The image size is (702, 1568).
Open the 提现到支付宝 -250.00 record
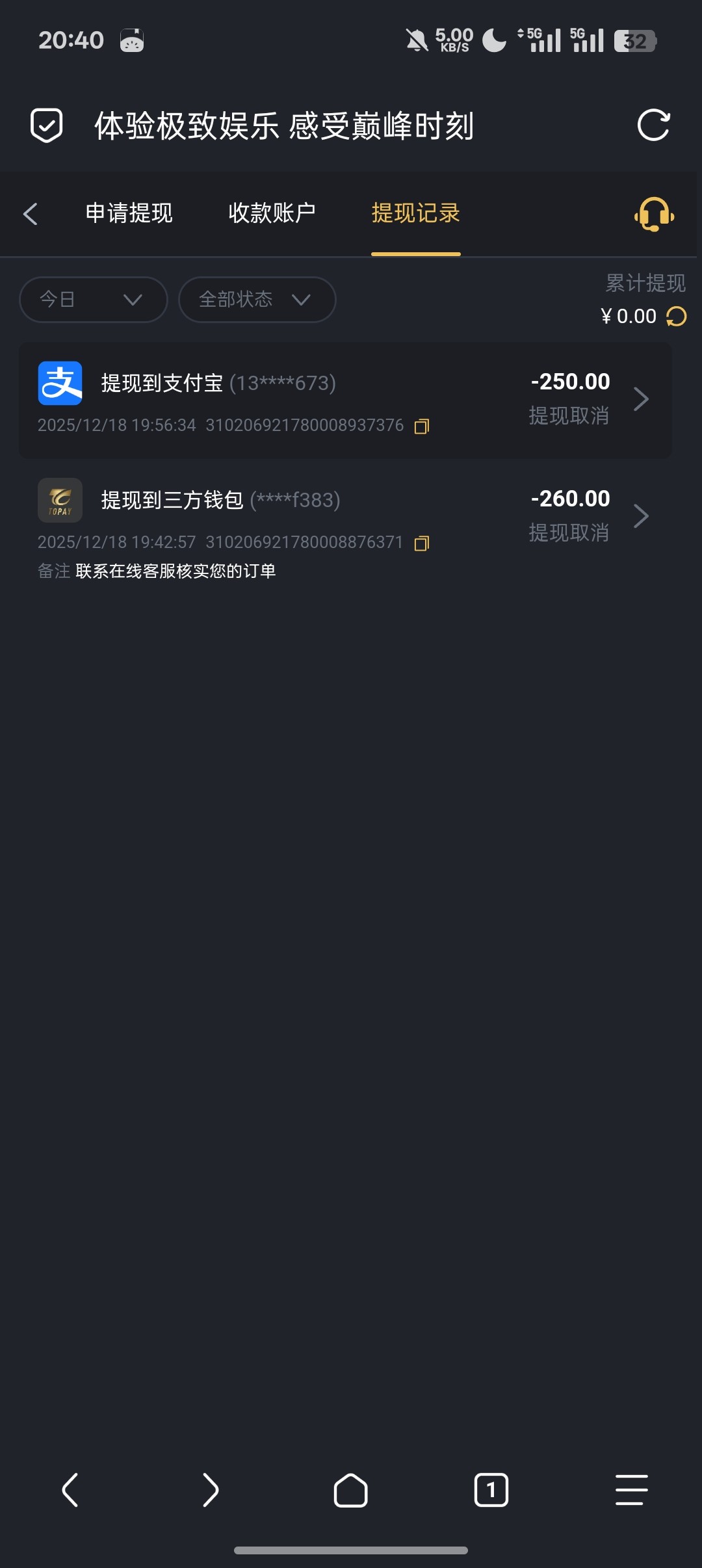point(344,400)
